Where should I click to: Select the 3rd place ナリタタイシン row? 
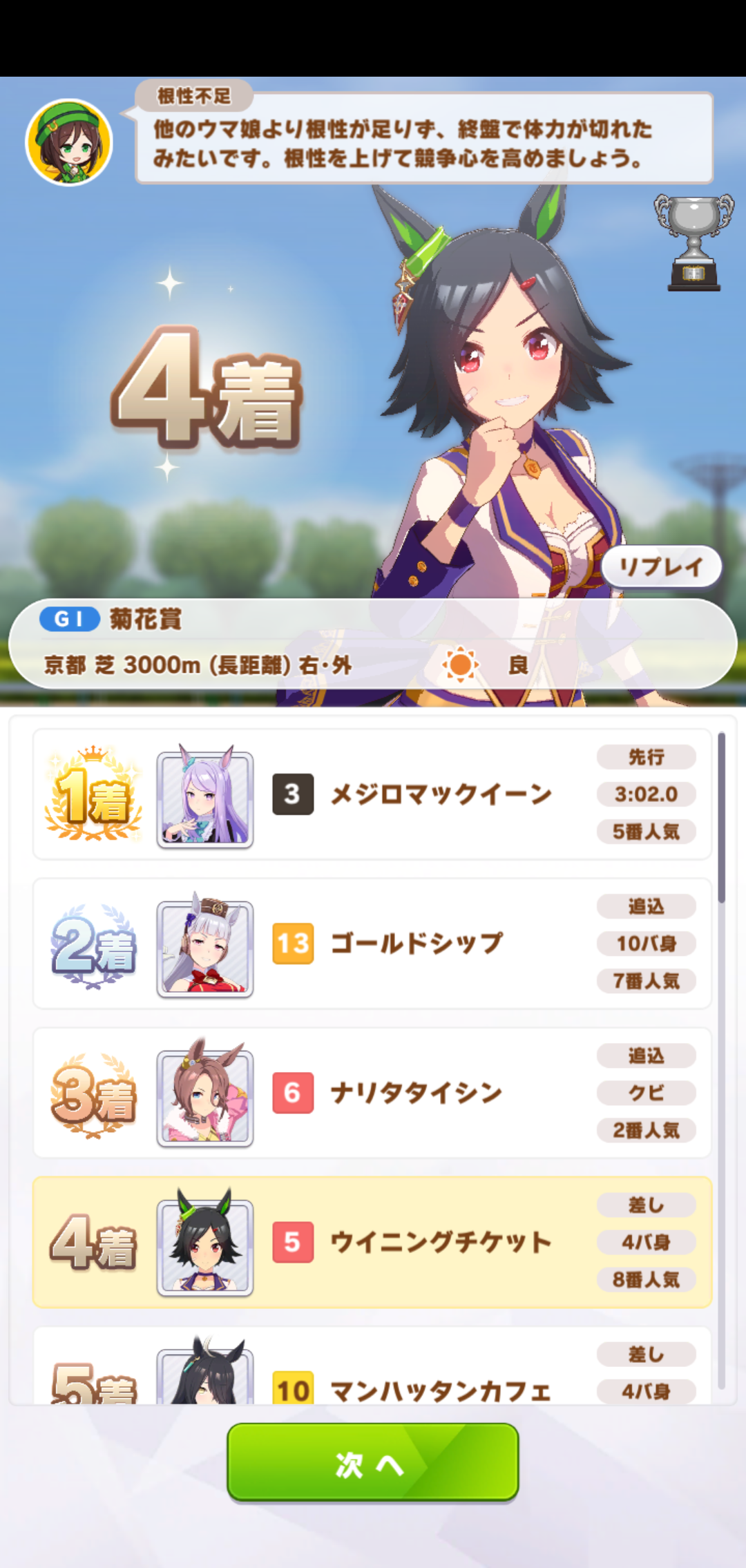point(372,1093)
